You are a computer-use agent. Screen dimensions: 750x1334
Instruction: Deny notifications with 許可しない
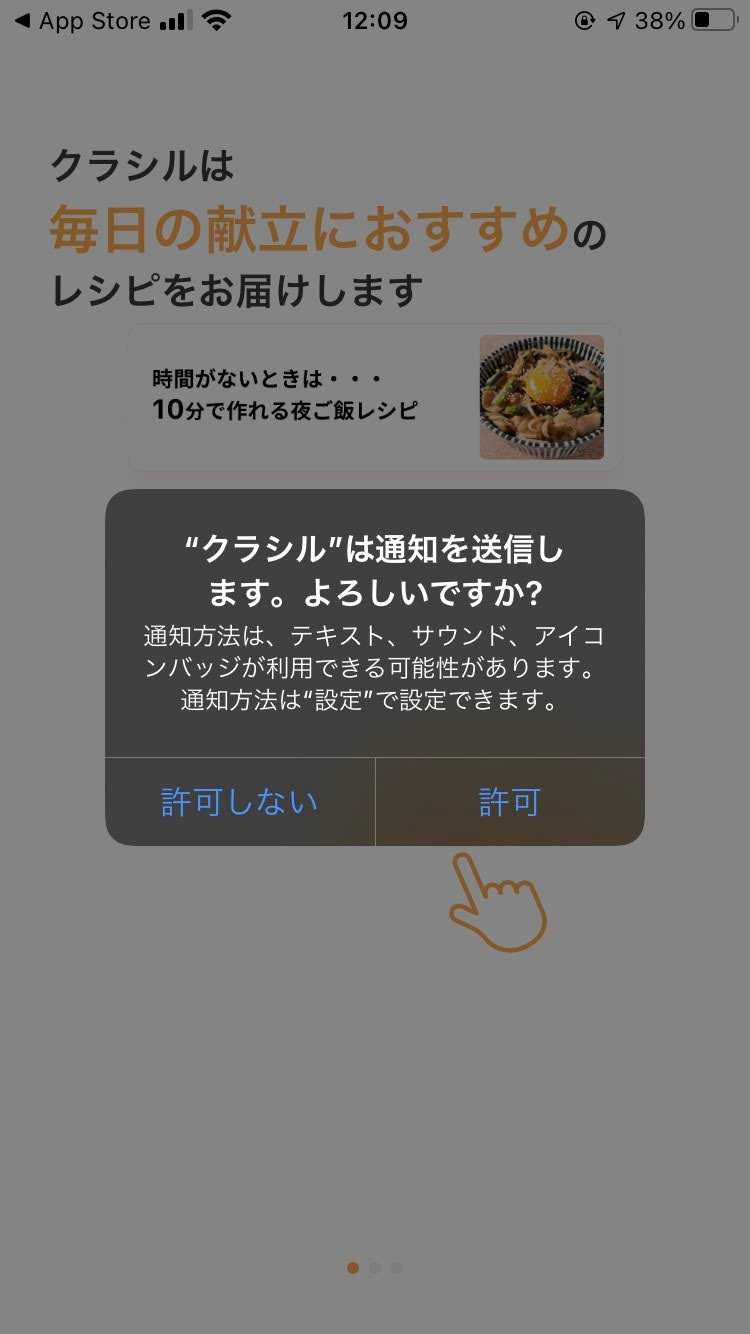pos(240,802)
